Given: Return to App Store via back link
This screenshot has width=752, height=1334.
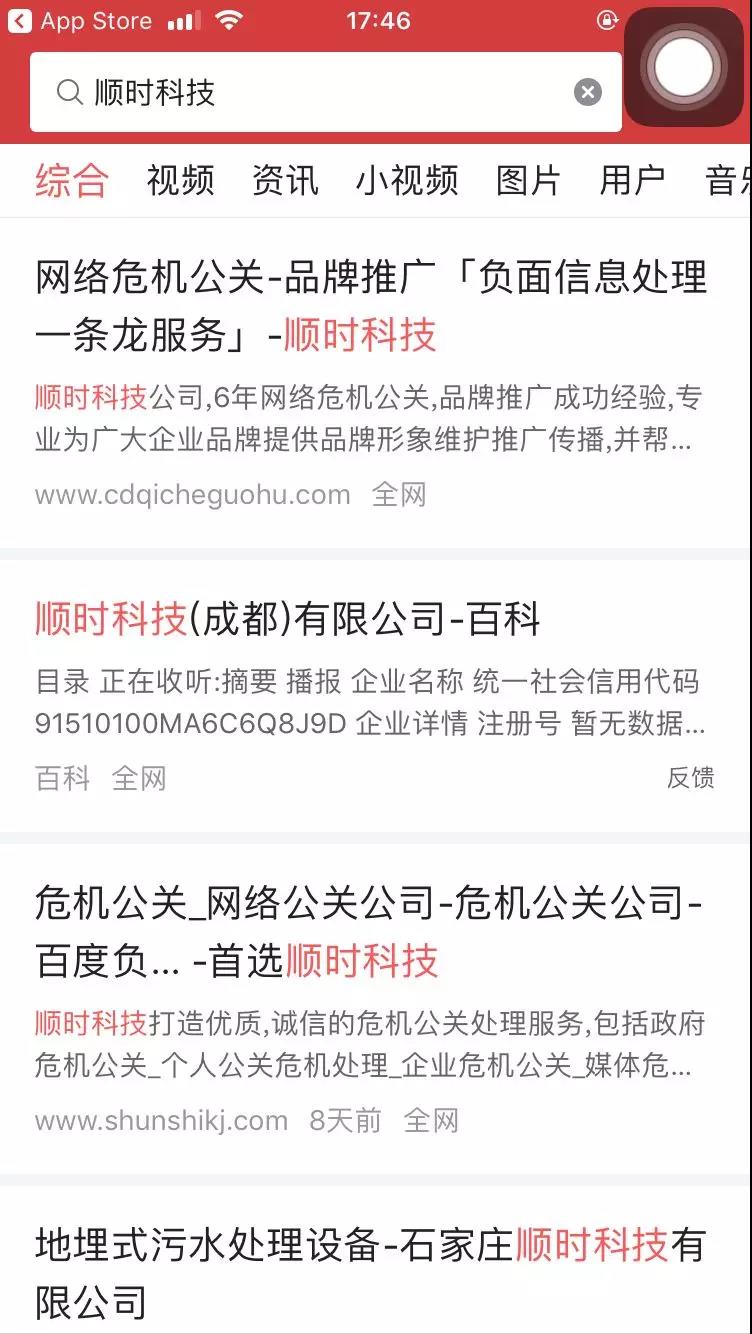Looking at the screenshot, I should click(80, 21).
